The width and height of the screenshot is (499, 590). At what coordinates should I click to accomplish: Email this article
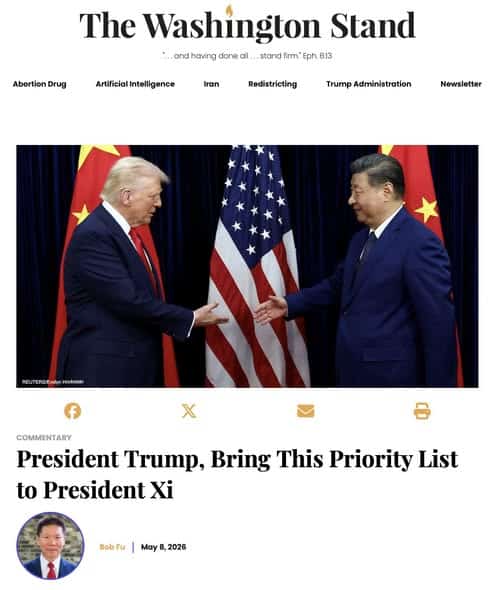pyautogui.click(x=306, y=411)
